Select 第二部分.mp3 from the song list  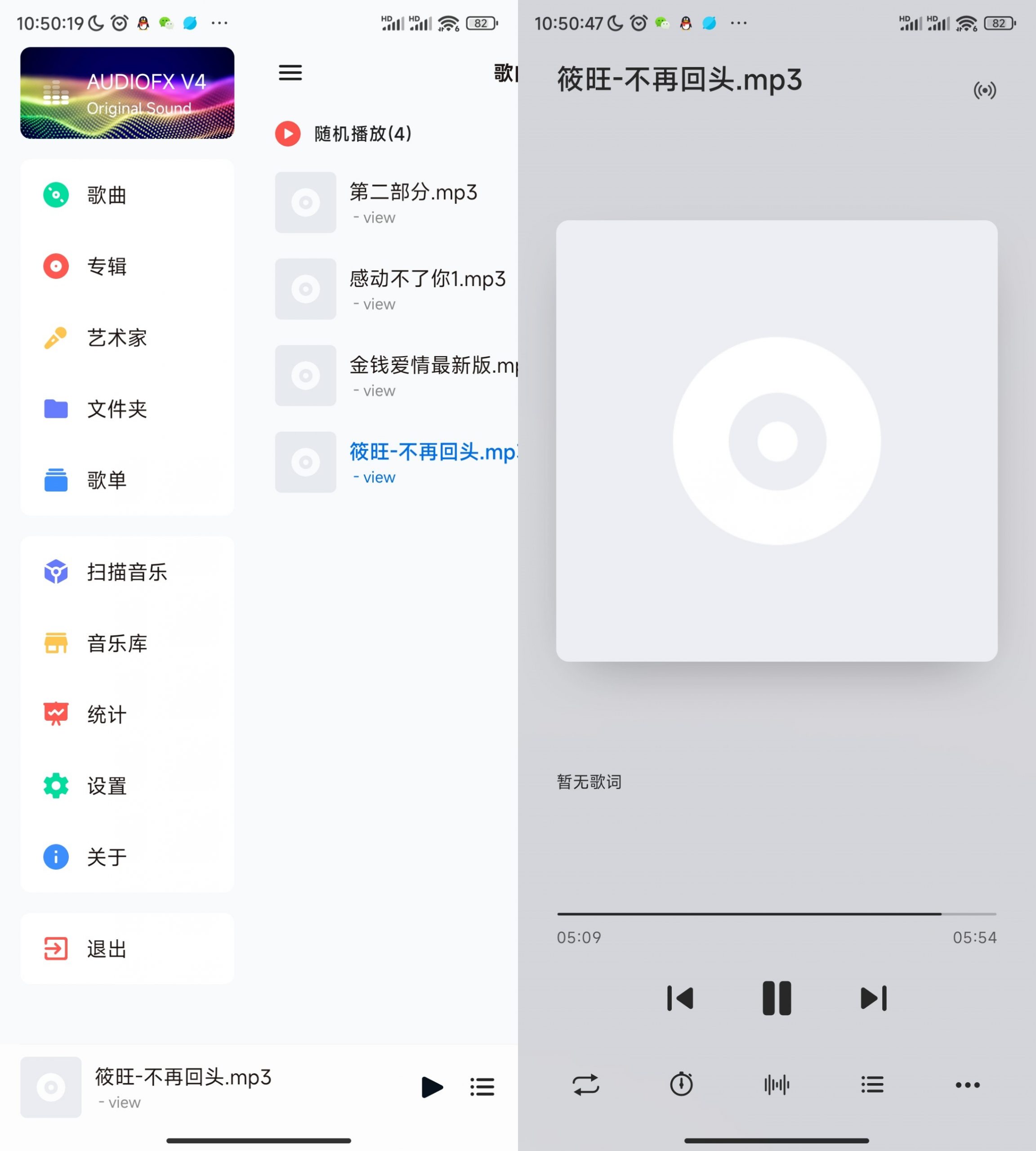414,194
